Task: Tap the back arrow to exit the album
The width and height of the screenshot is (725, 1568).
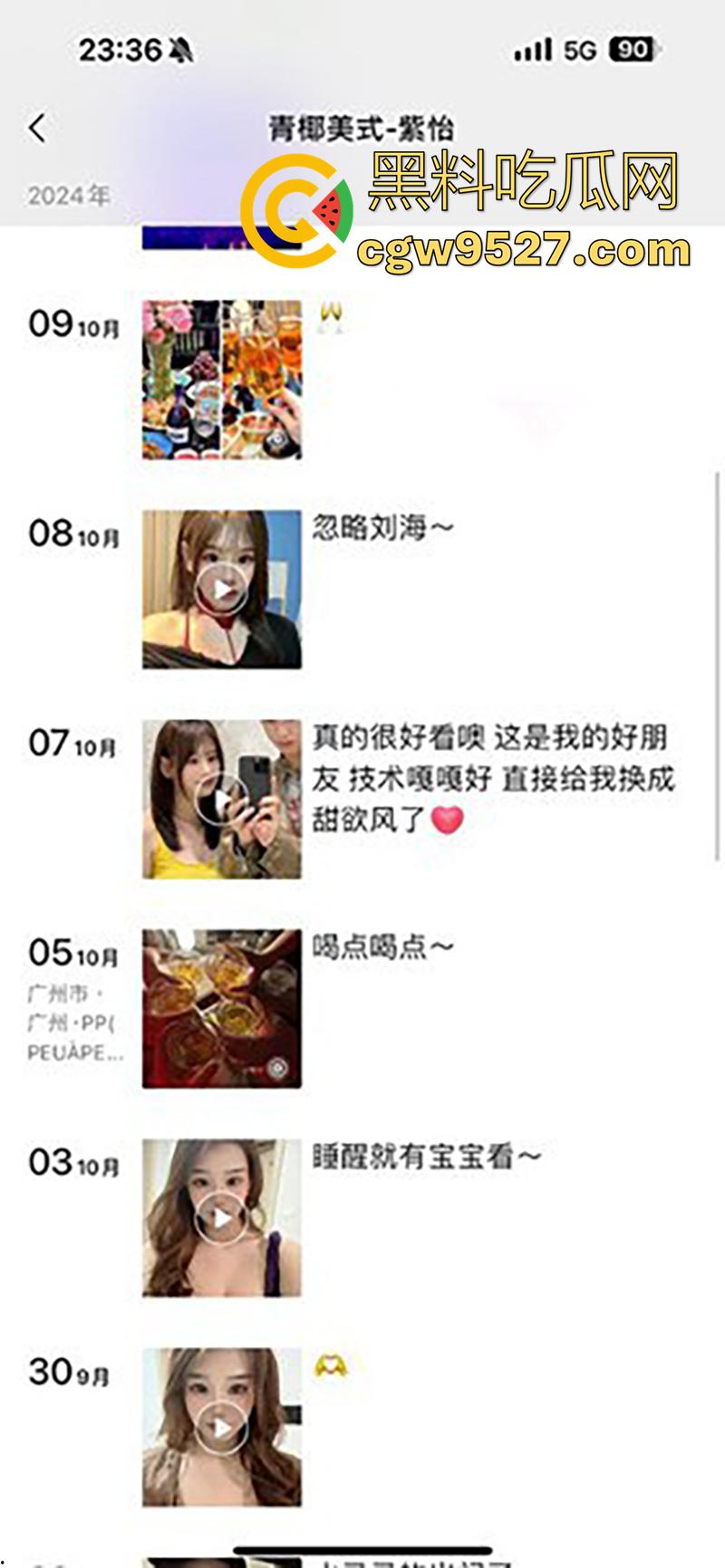Action: [x=36, y=128]
